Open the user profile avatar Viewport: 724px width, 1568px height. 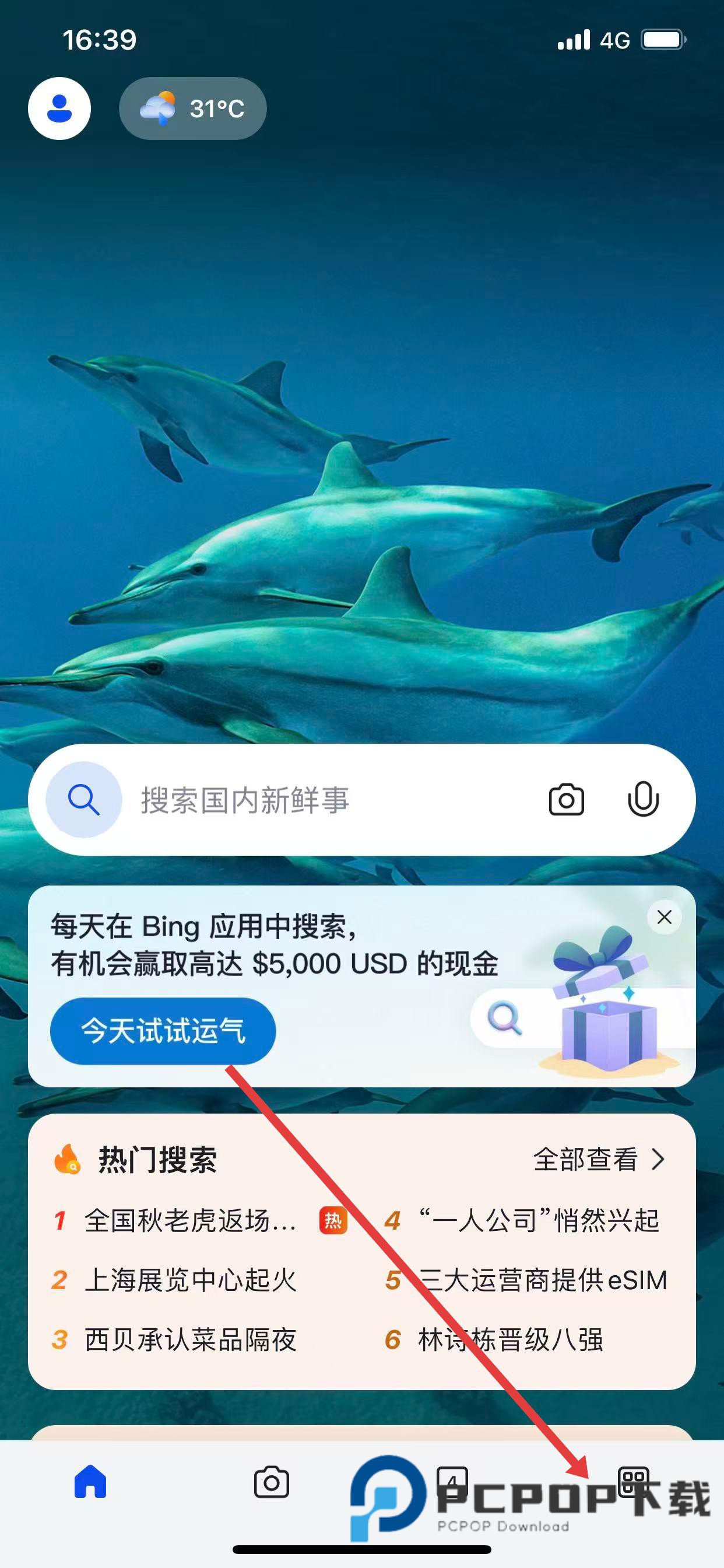point(59,108)
